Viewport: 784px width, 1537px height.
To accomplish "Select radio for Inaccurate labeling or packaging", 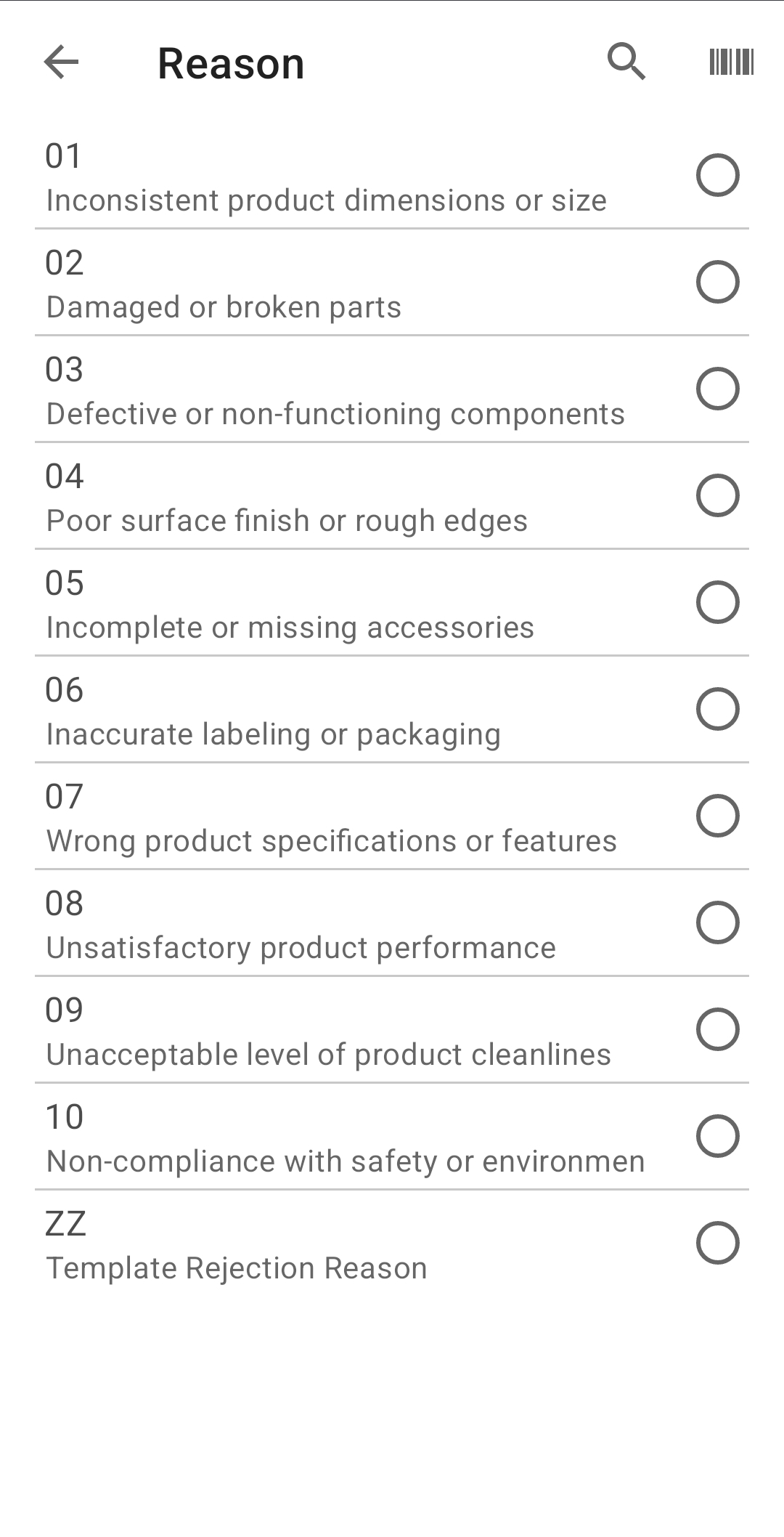I will 717,707.
